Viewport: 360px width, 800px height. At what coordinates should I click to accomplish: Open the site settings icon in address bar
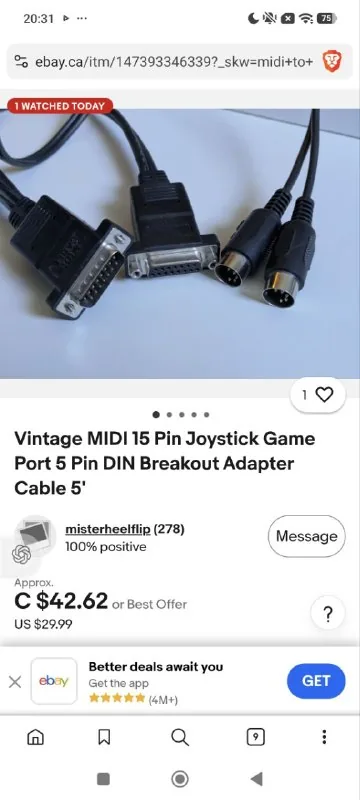(x=21, y=62)
